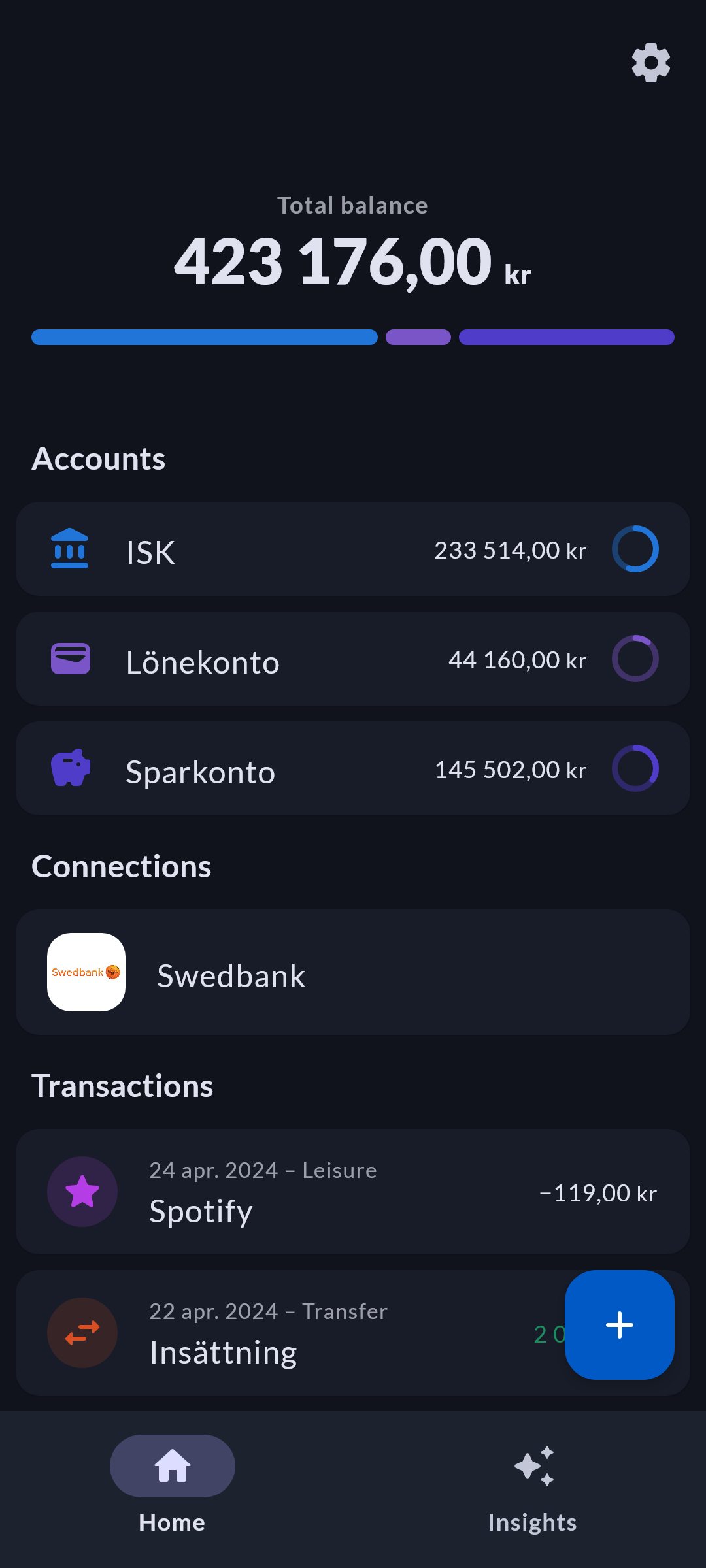View the Sparkonto account details
706x1568 pixels.
coord(353,768)
